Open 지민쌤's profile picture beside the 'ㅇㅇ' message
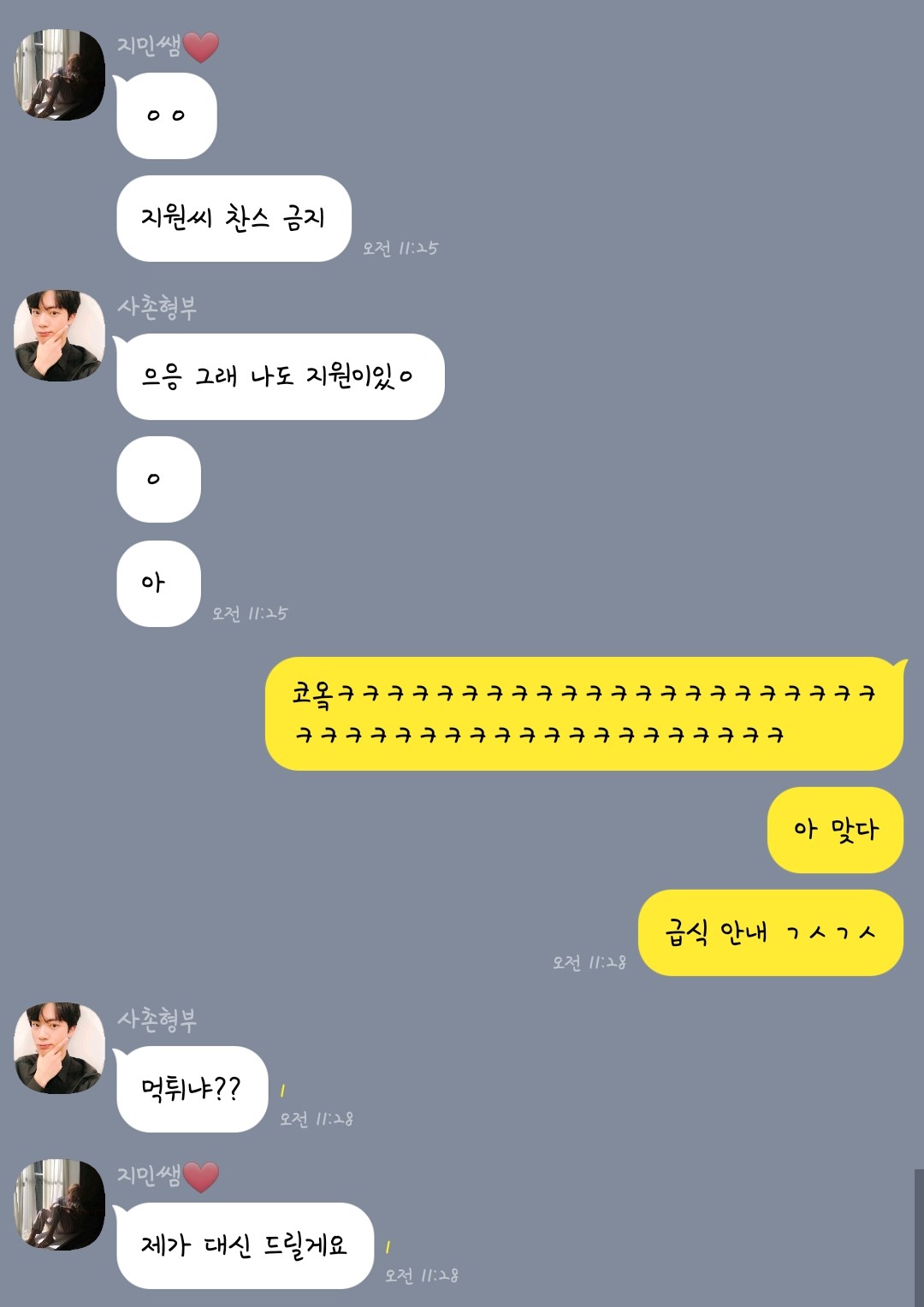924x1307 pixels. [60, 75]
